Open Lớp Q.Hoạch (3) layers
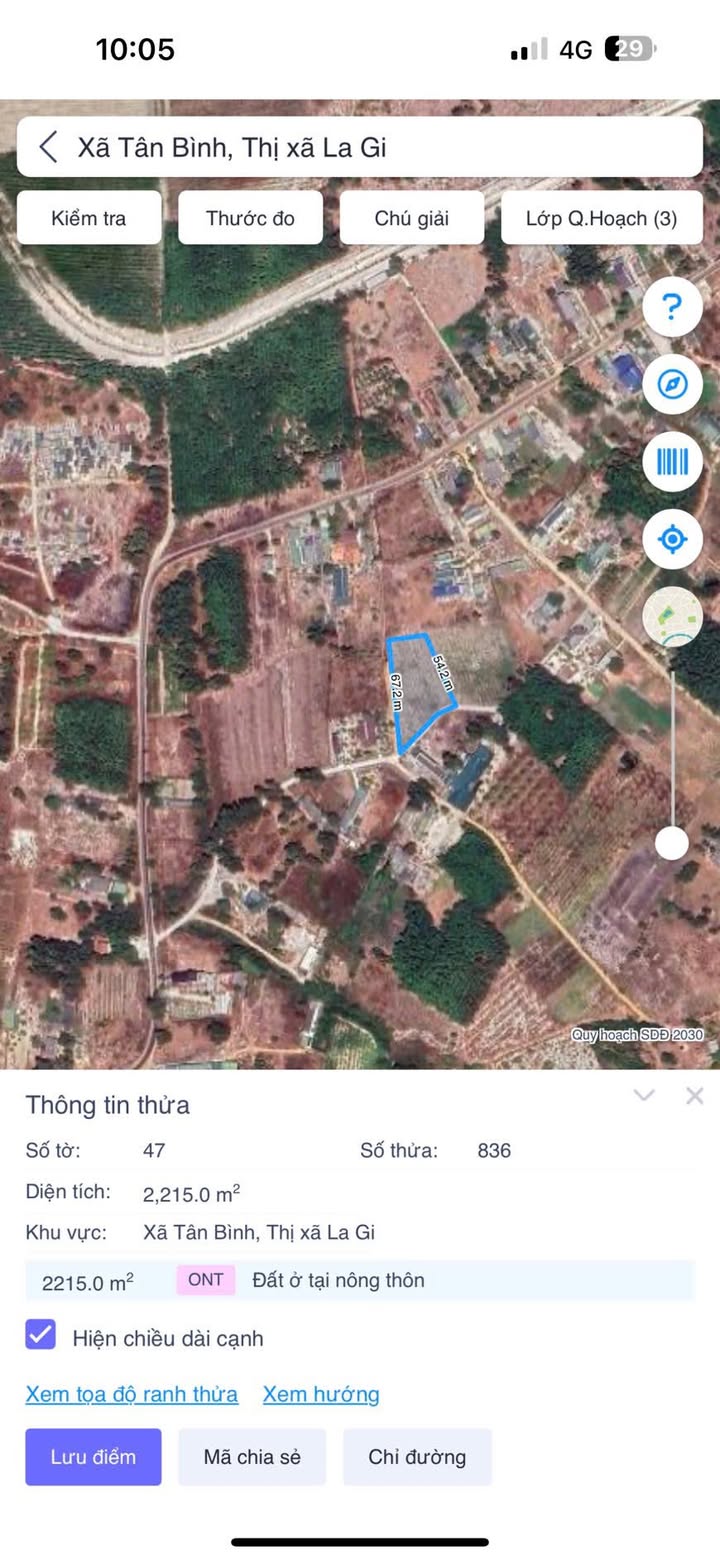Viewport: 720px width, 1560px height. tap(601, 218)
